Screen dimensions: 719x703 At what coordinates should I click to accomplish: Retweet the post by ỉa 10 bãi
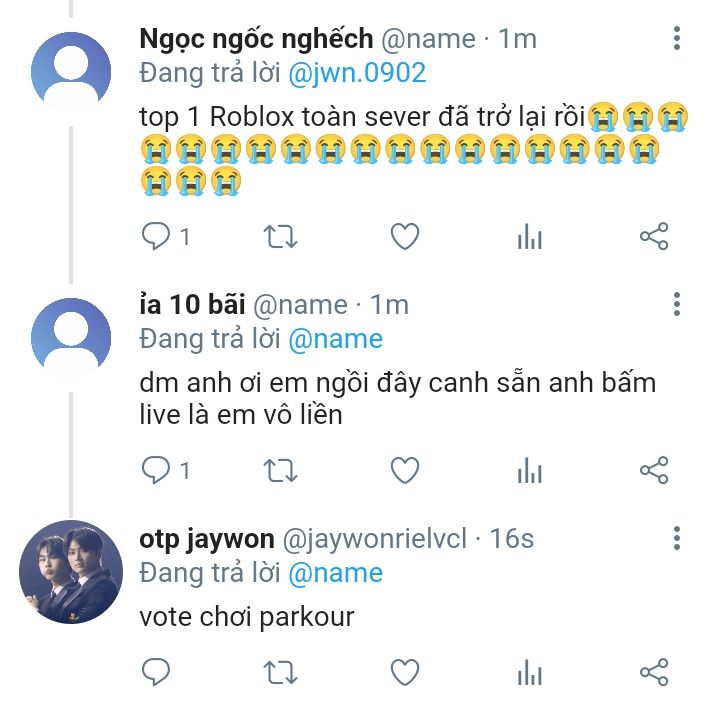click(x=279, y=469)
